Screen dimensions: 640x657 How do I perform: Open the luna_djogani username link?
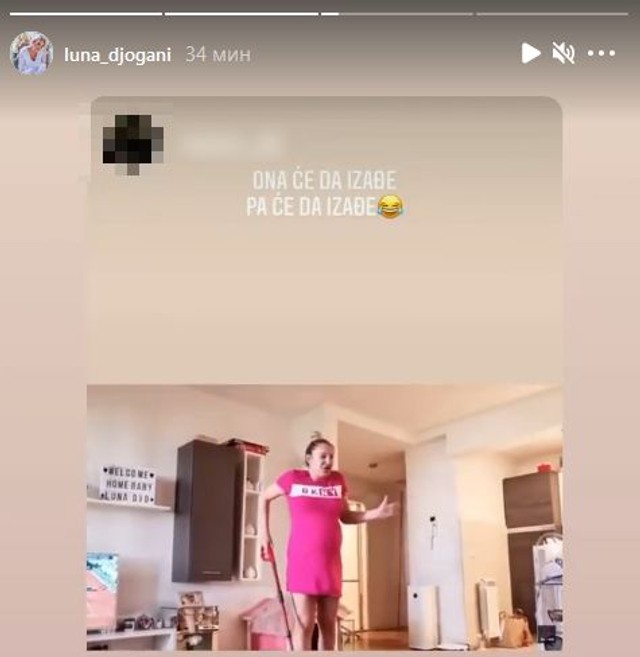coord(118,54)
